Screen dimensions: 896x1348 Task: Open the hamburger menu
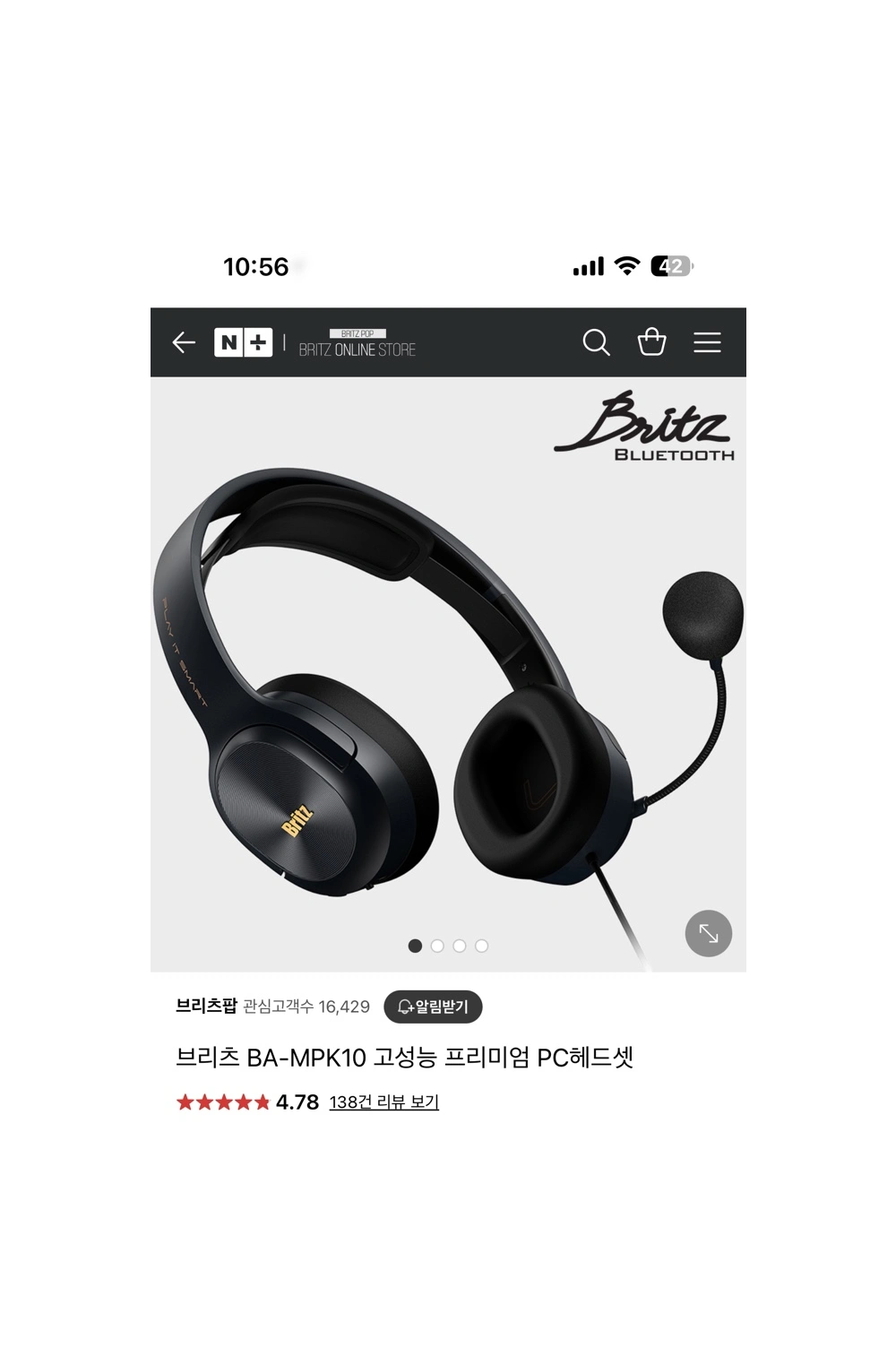pyautogui.click(x=707, y=342)
